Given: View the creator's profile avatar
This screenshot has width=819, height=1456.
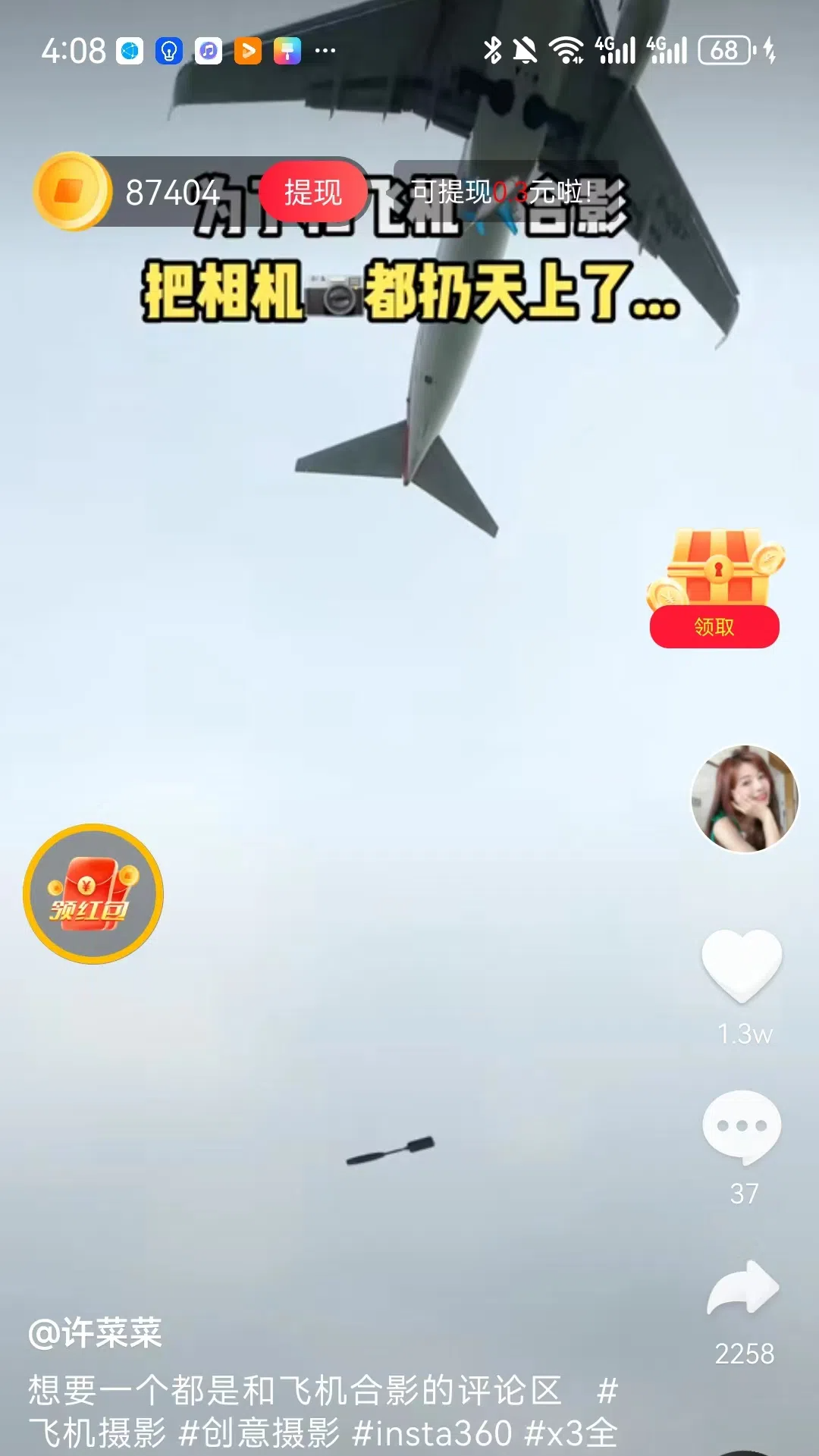Looking at the screenshot, I should point(744,799).
